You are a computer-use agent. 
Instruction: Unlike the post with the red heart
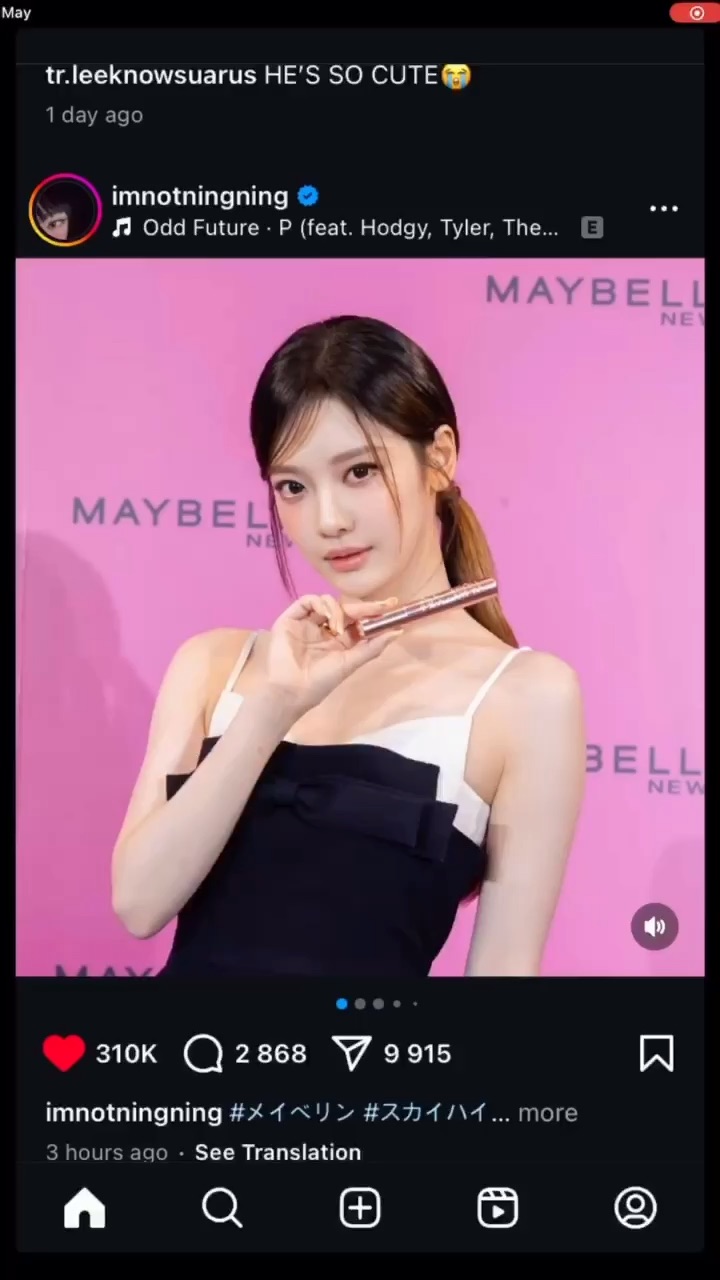[x=64, y=1053]
